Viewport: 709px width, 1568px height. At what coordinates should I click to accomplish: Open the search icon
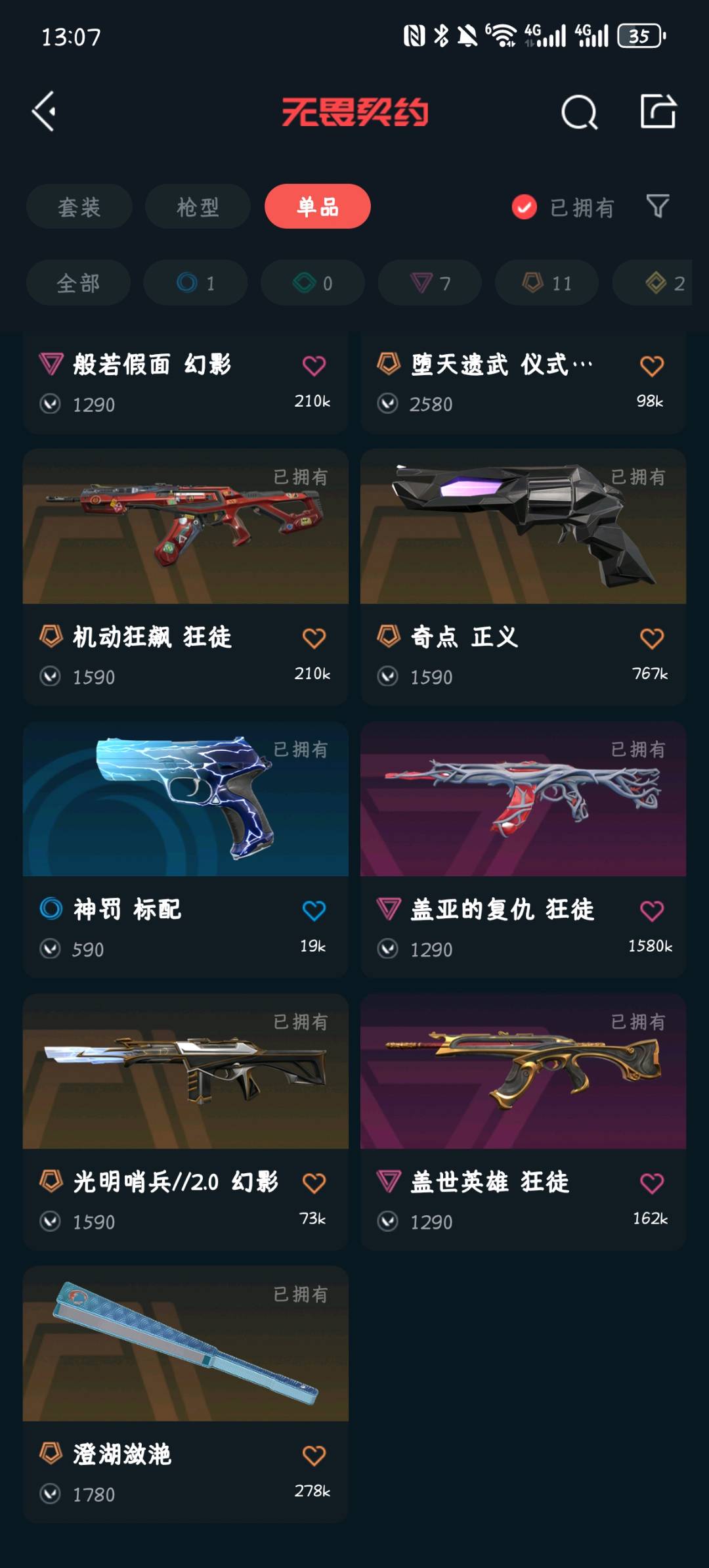[x=579, y=112]
